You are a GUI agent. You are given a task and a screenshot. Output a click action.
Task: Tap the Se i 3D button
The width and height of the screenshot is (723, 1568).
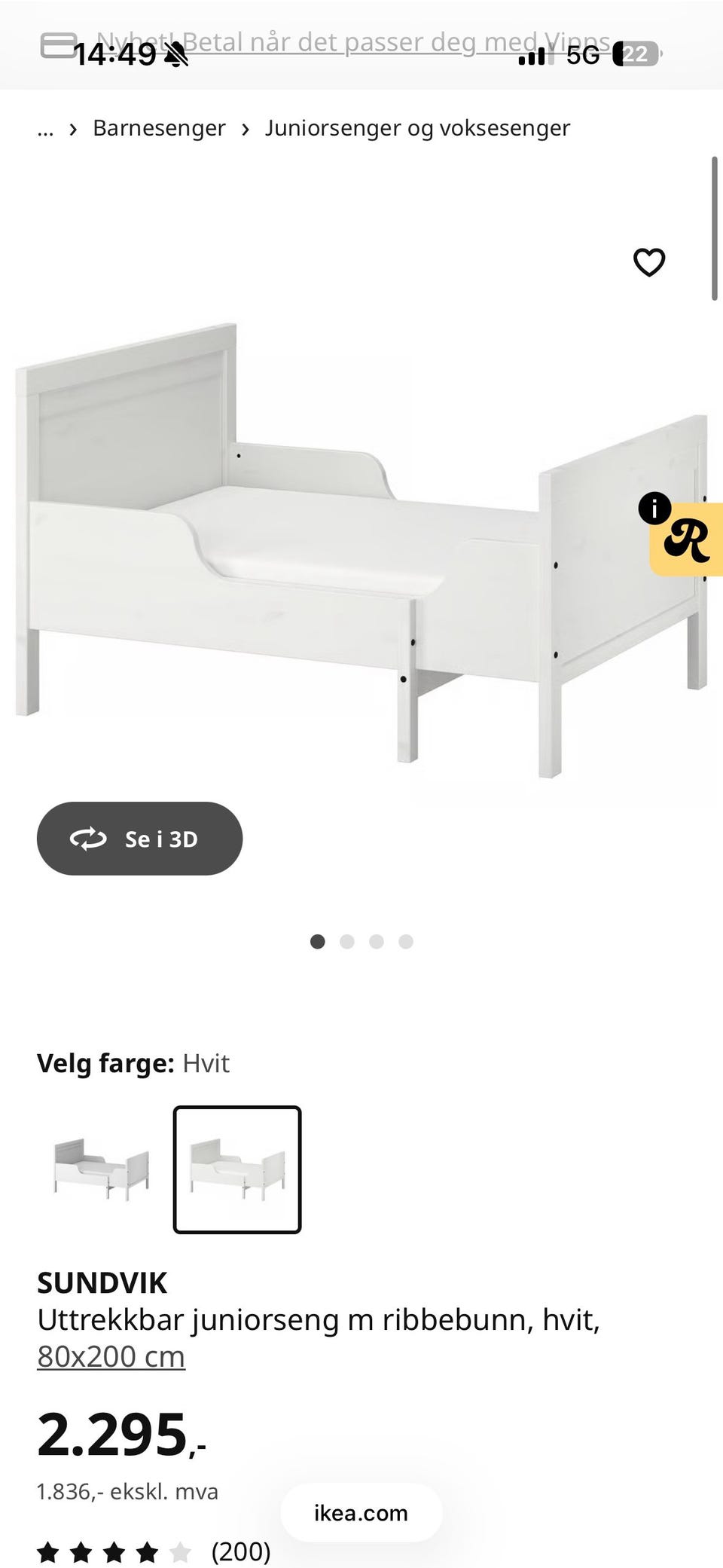pyautogui.click(x=139, y=839)
